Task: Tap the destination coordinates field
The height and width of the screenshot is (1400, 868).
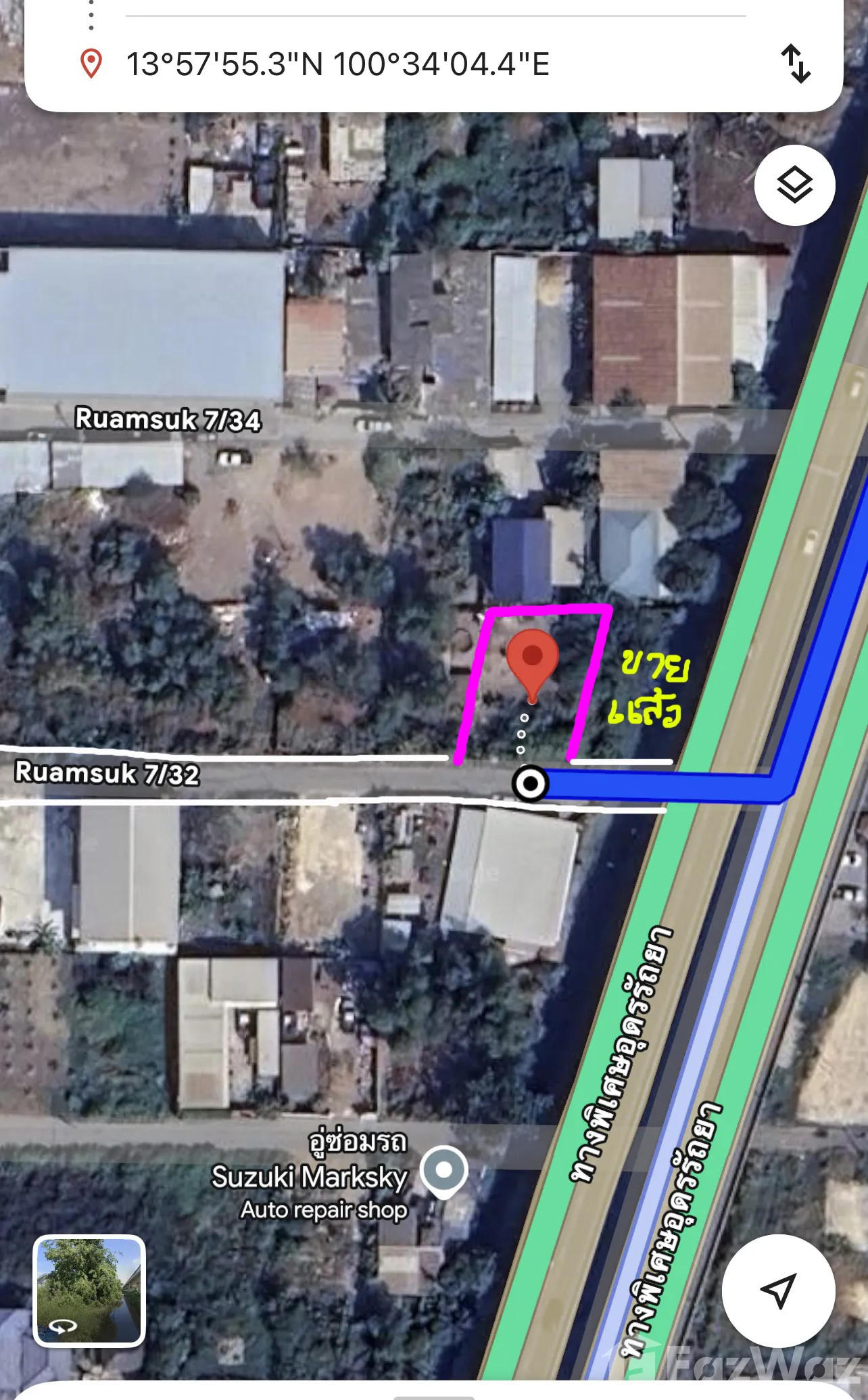Action: point(338,65)
